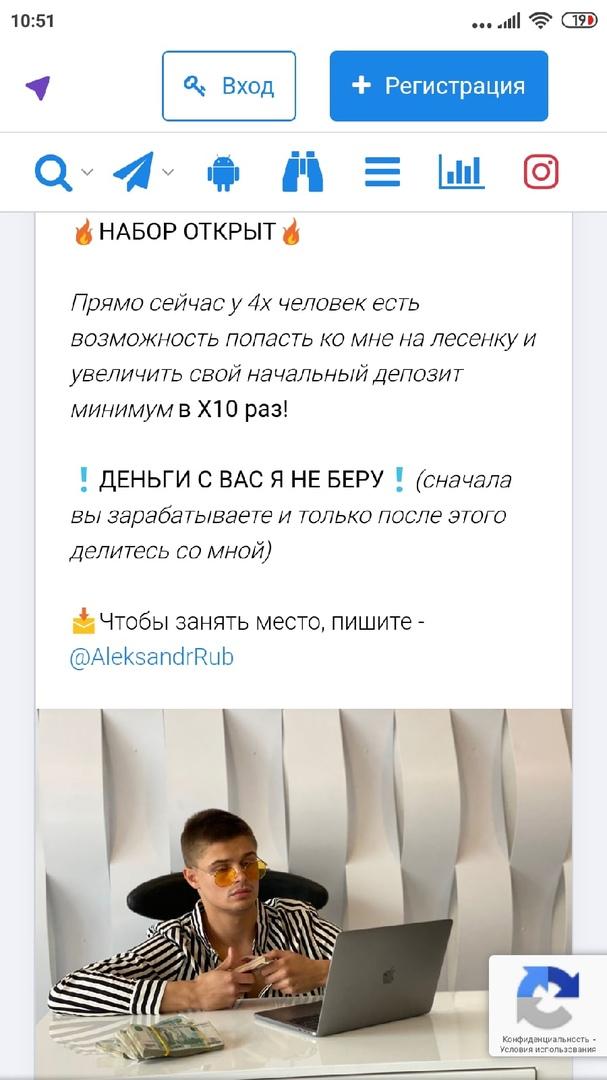
Task: Expand the search magnifier dropdown
Action: tap(63, 172)
